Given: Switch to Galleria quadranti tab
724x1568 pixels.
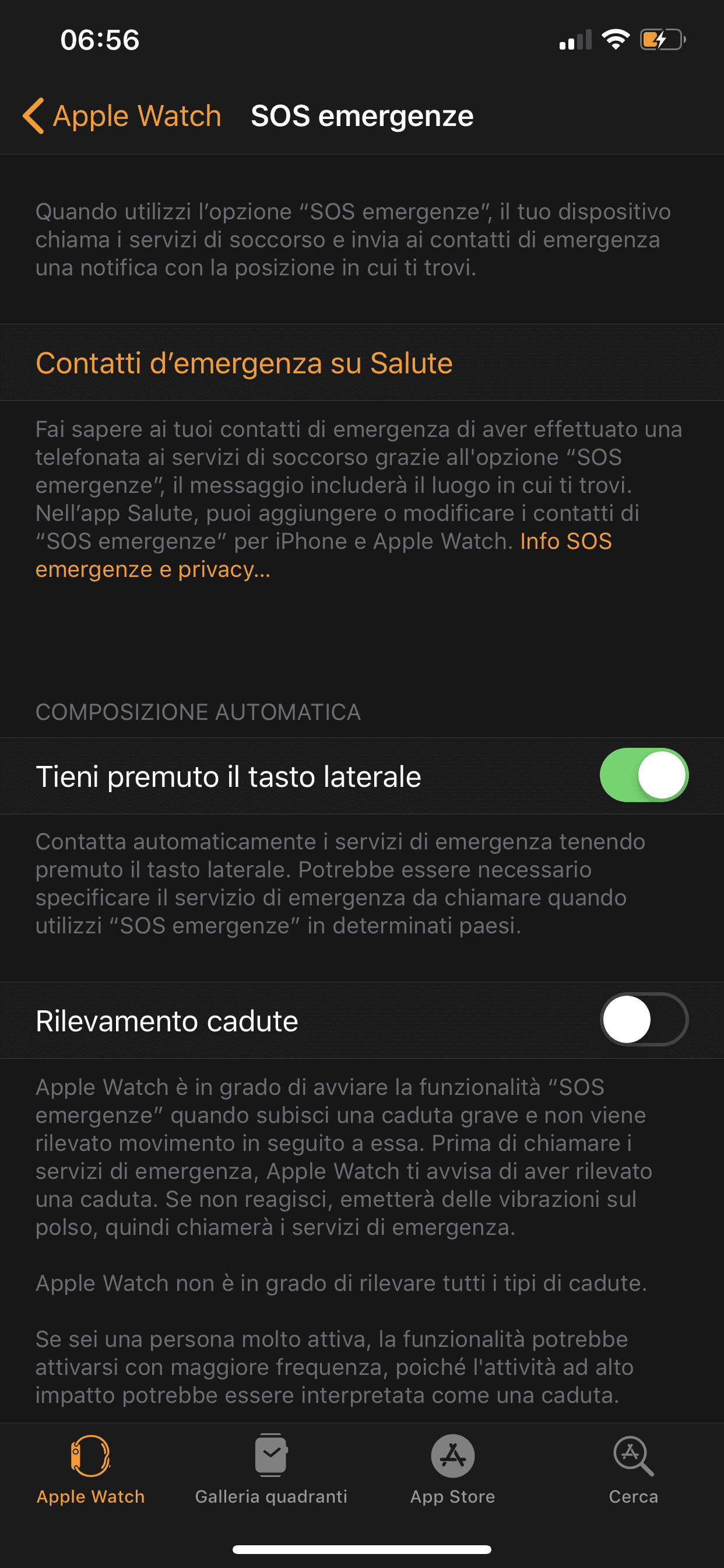Looking at the screenshot, I should coord(271,1470).
